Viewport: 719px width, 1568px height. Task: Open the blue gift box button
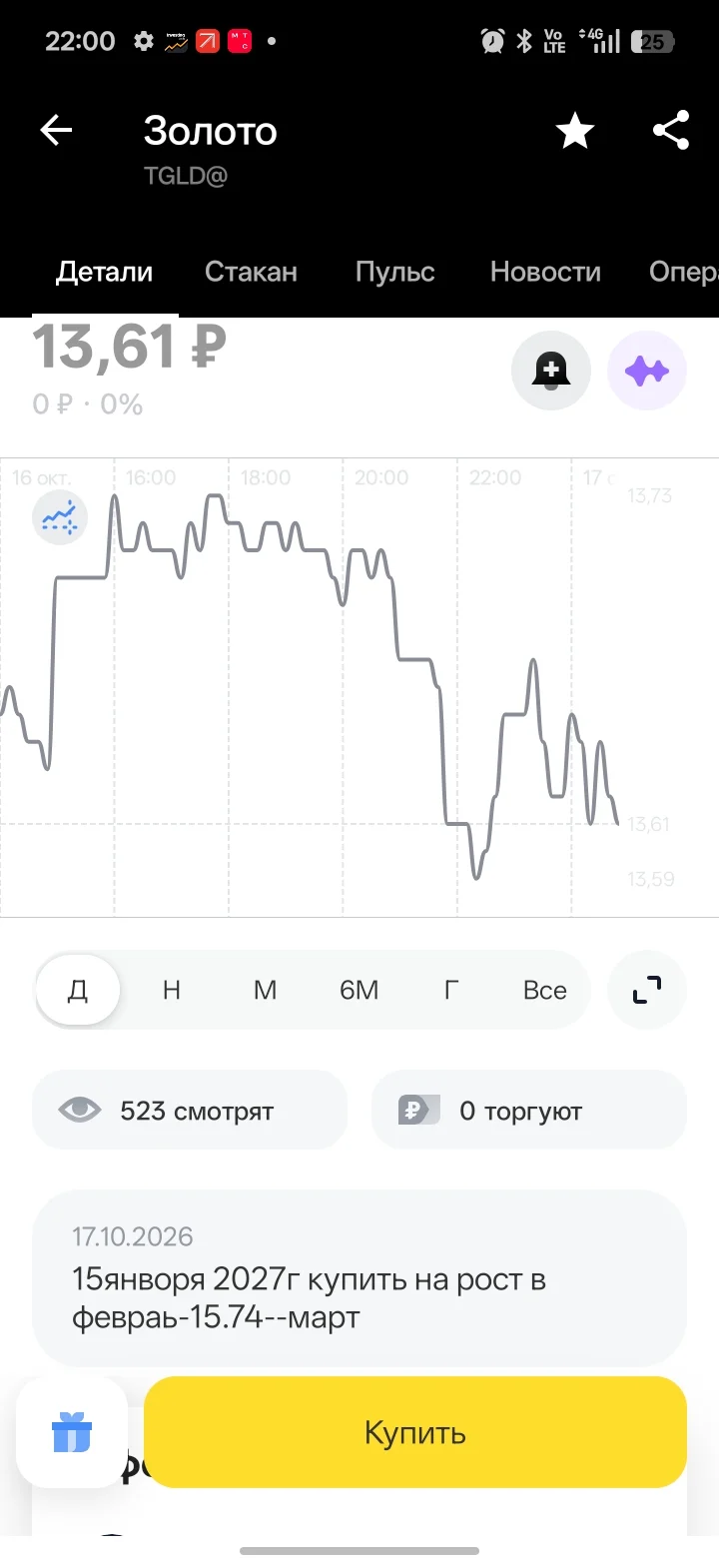click(72, 1432)
